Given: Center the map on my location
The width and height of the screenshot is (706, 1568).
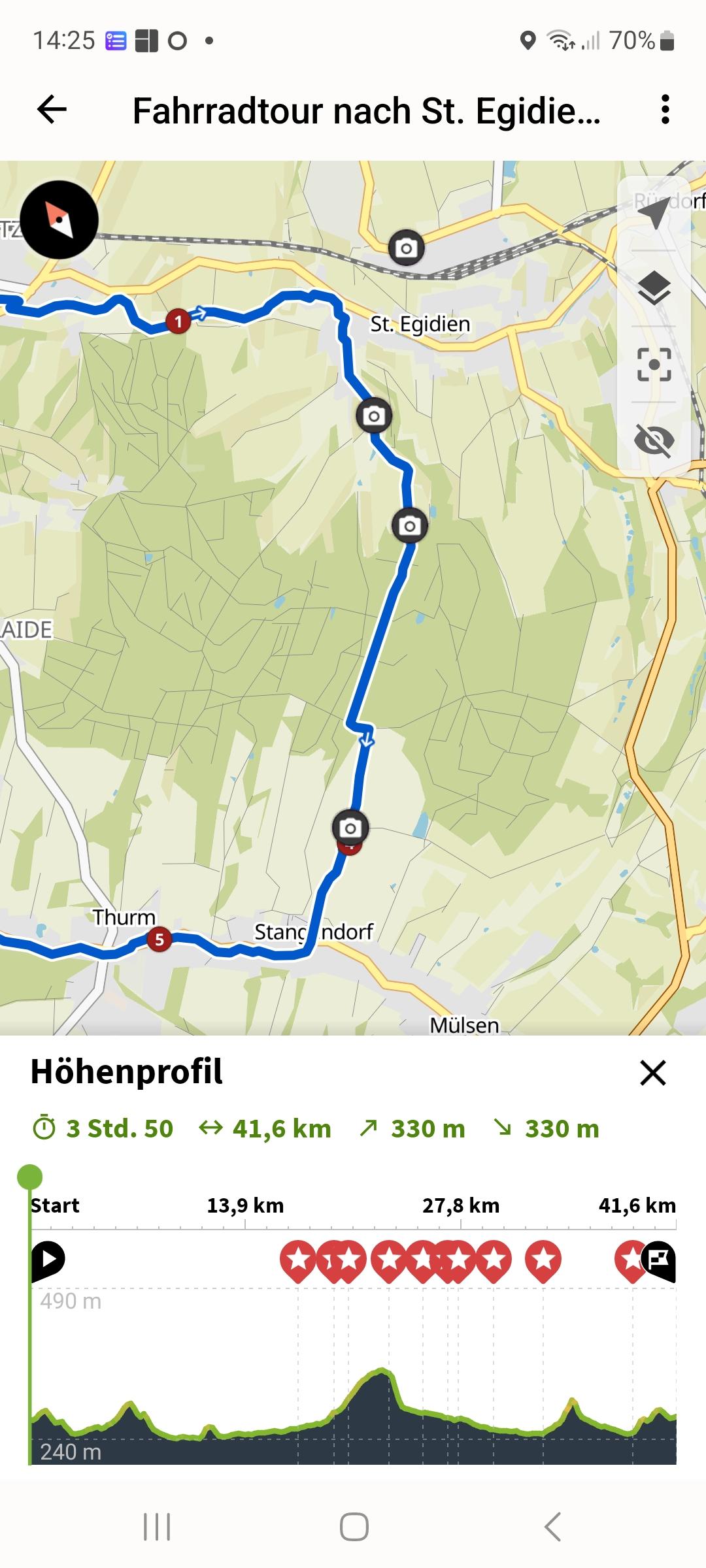Looking at the screenshot, I should tap(654, 212).
